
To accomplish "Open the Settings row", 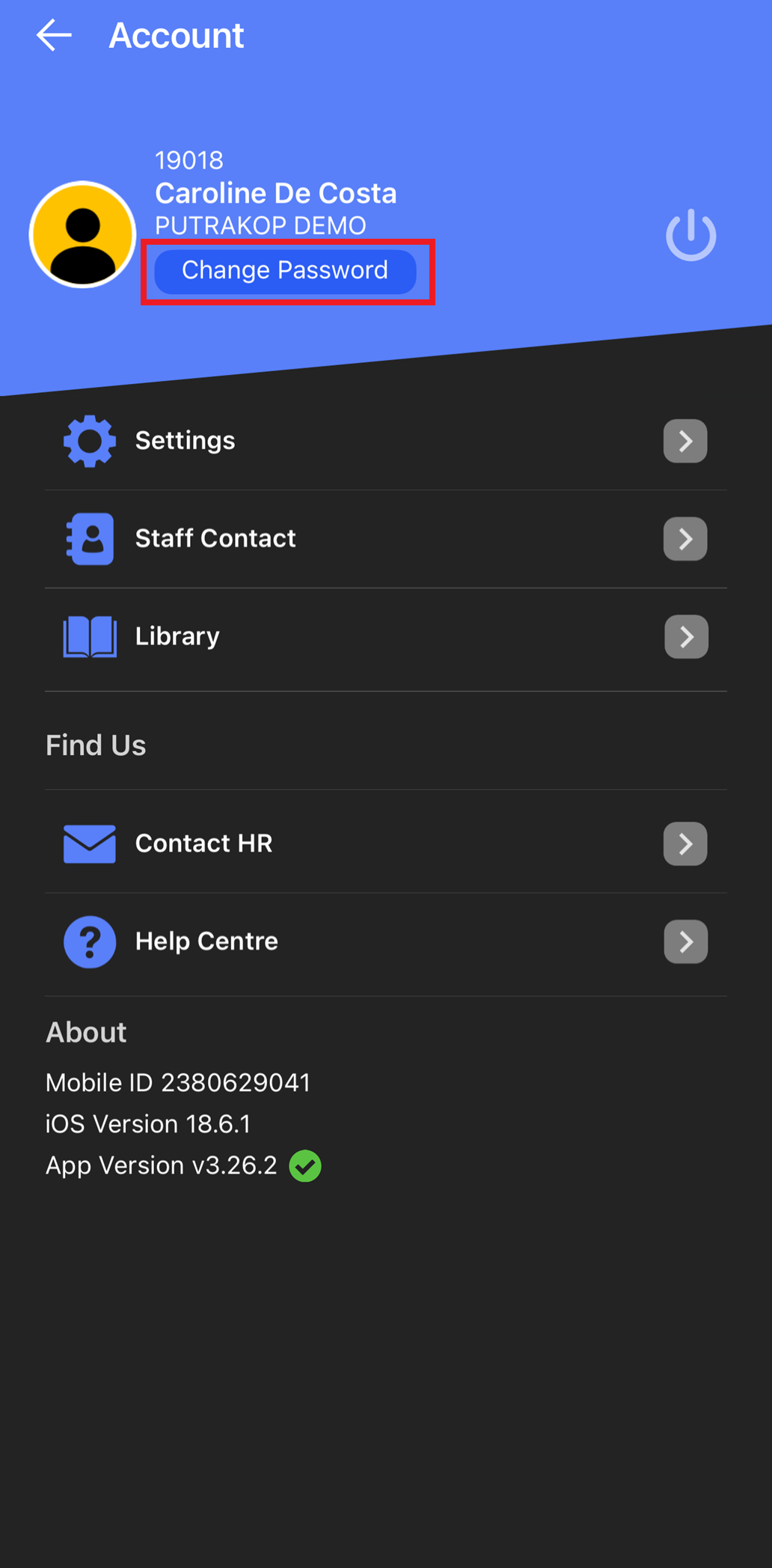I will coord(386,441).
